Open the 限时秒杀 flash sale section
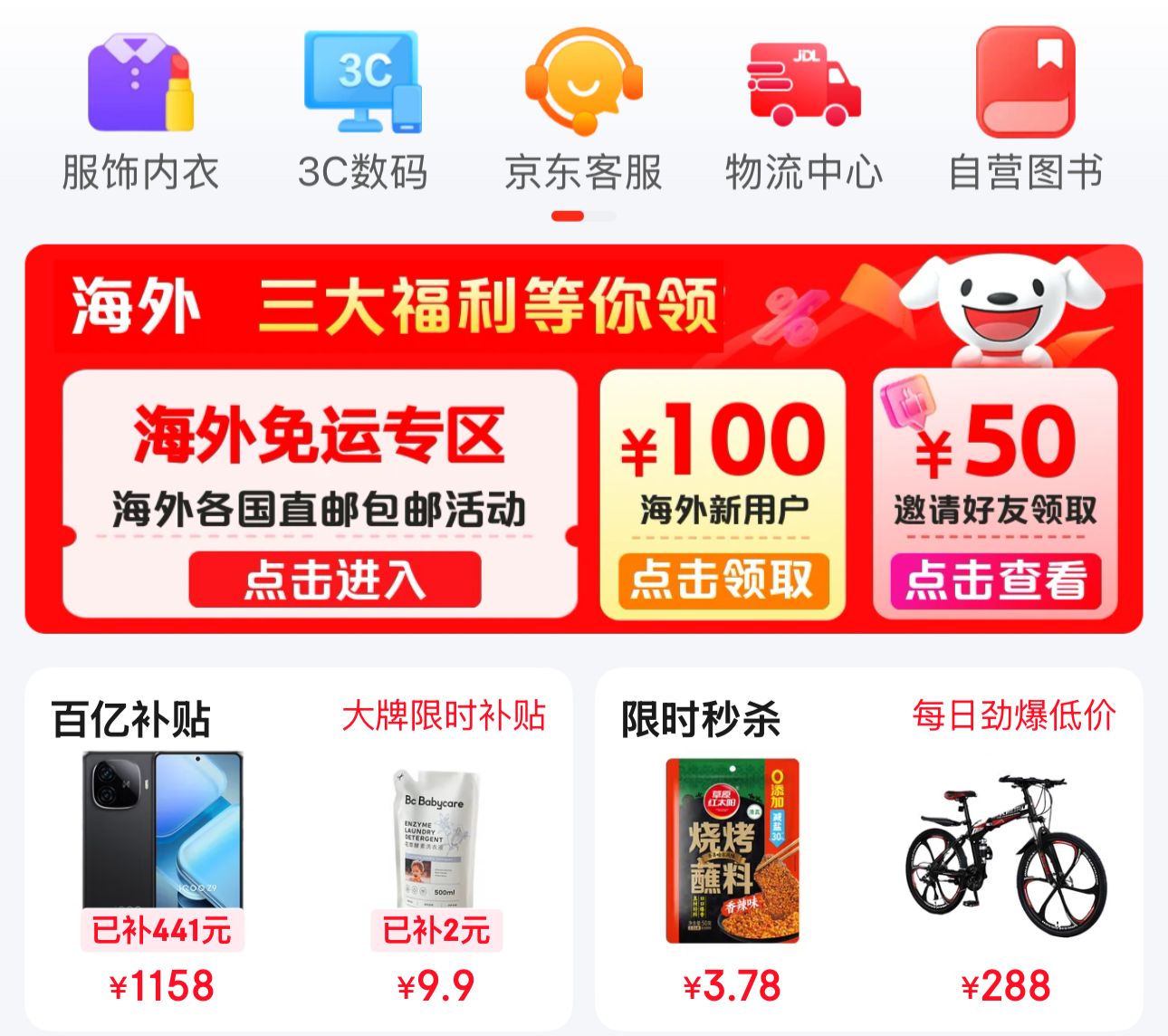The image size is (1168, 1036). point(701,719)
